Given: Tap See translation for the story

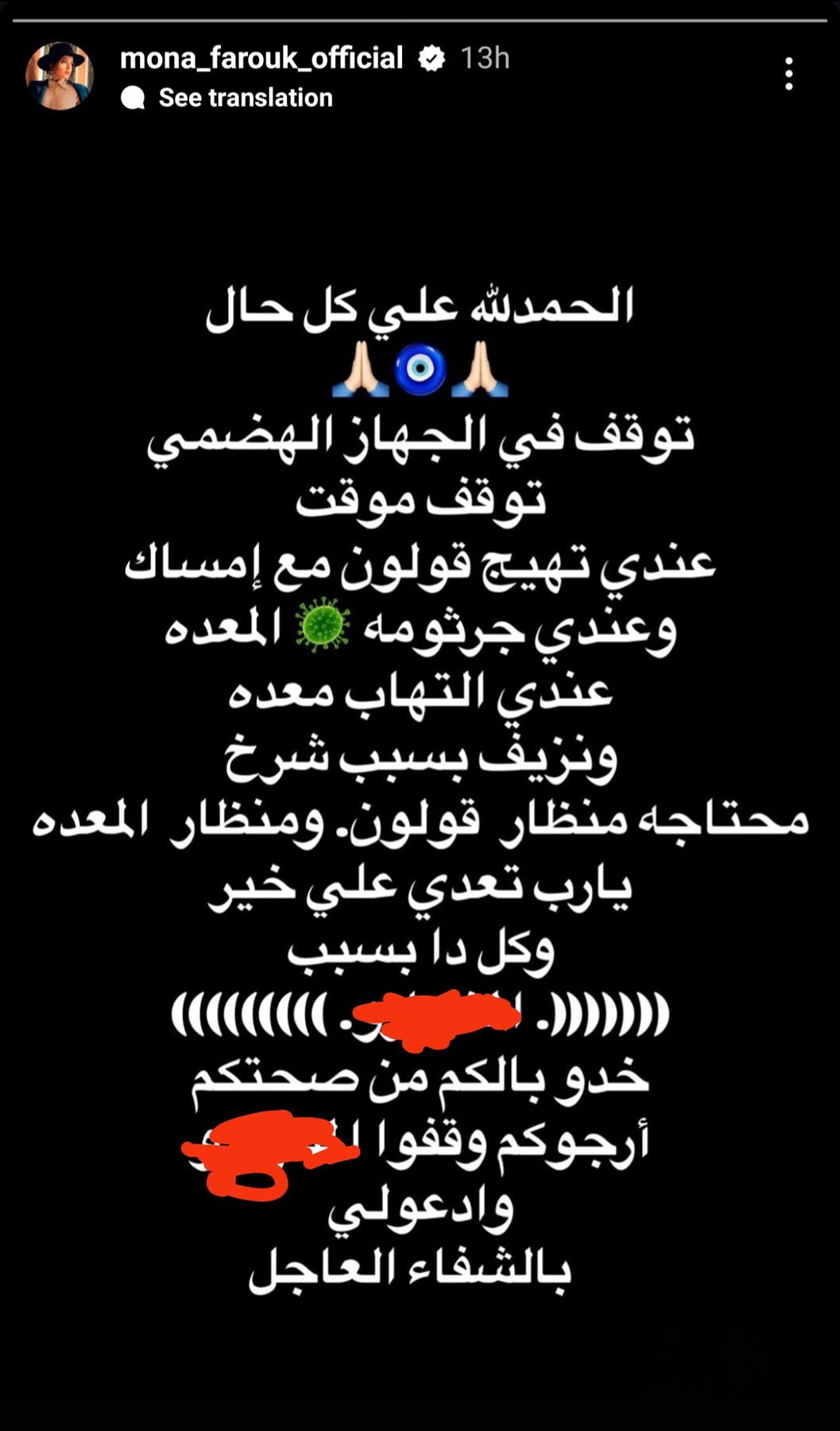Looking at the screenshot, I should 245,98.
